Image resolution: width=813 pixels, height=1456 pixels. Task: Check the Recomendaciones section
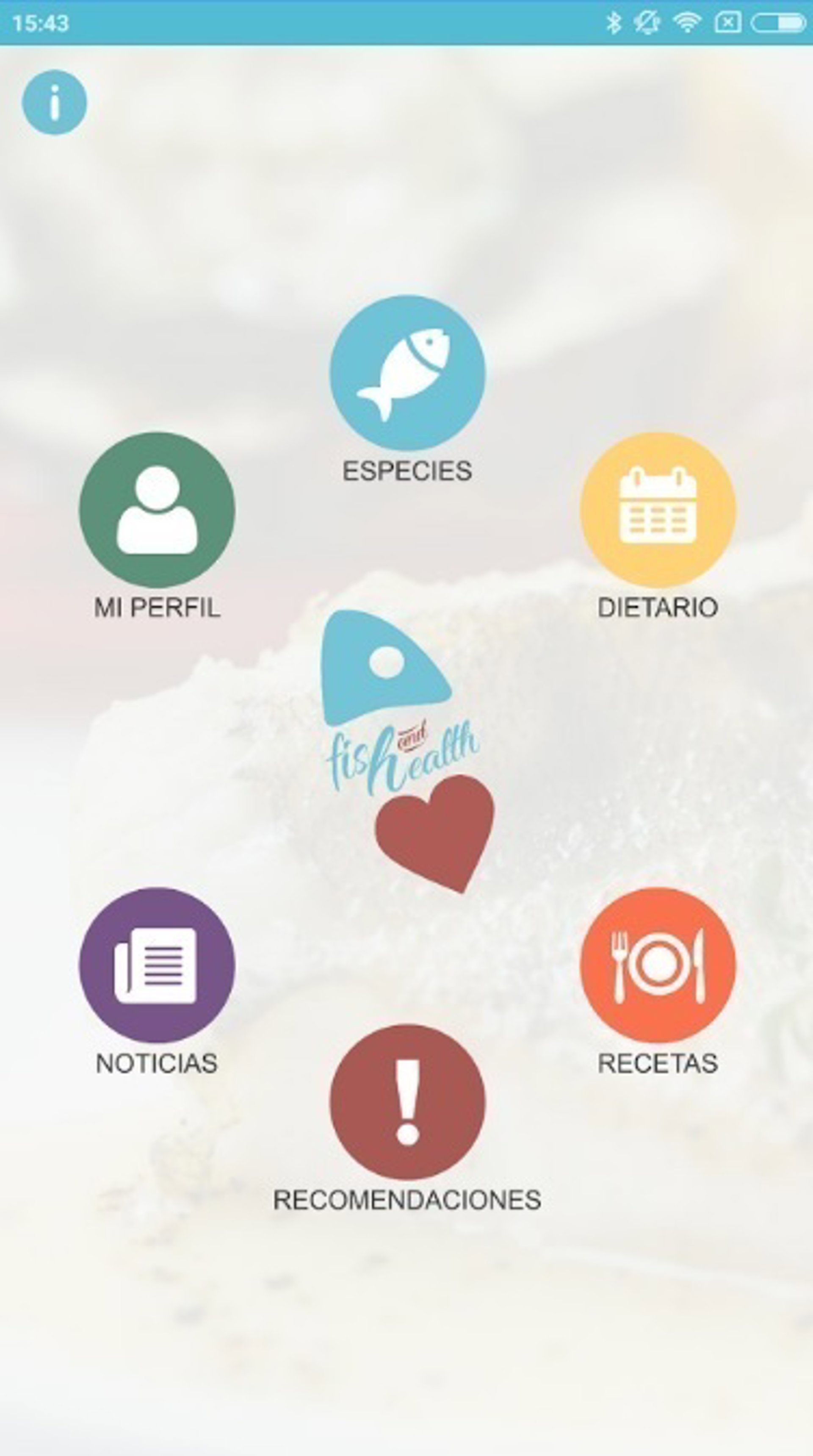point(407,1102)
